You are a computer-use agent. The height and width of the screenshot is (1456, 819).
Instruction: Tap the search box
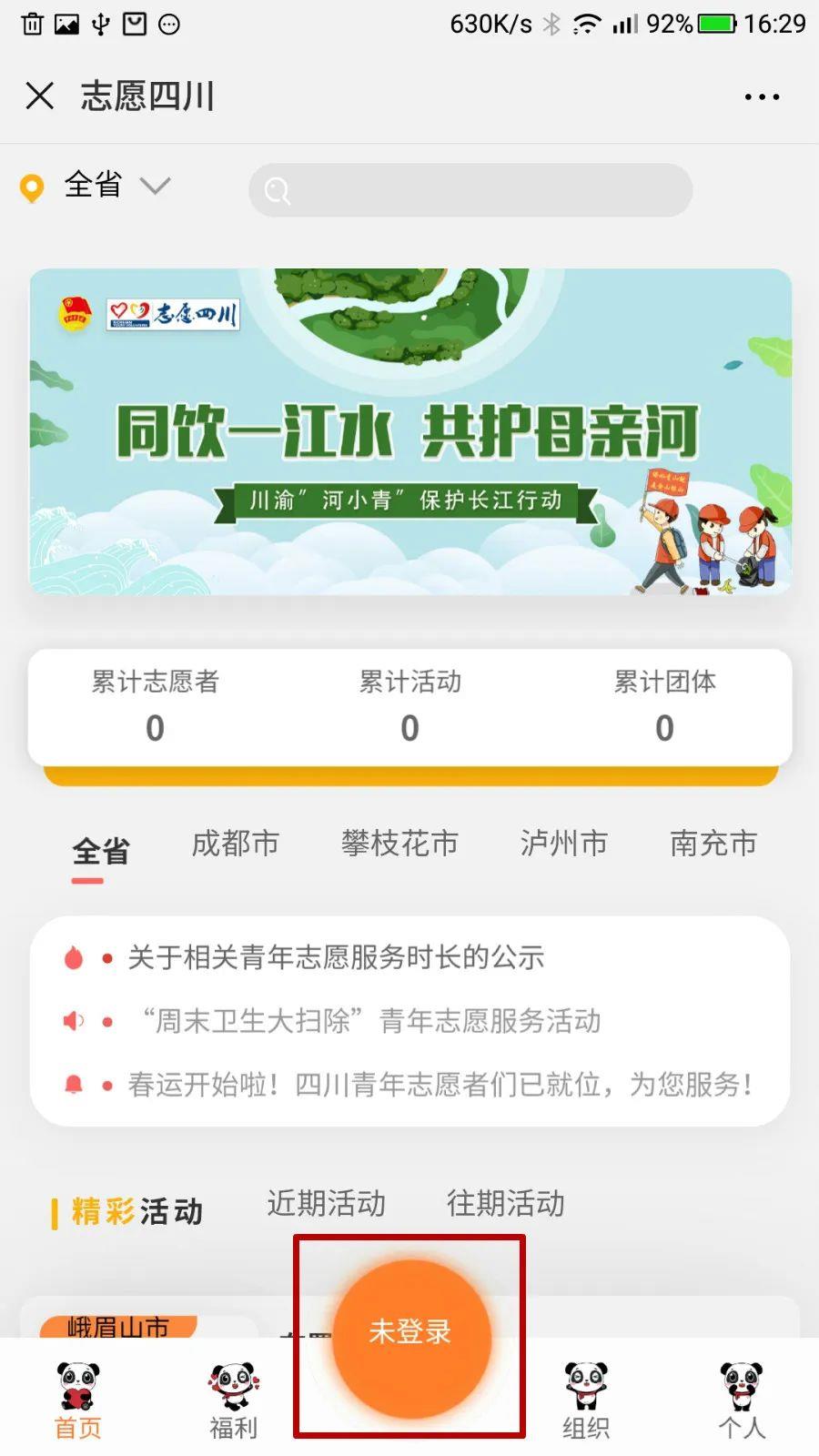coord(470,190)
